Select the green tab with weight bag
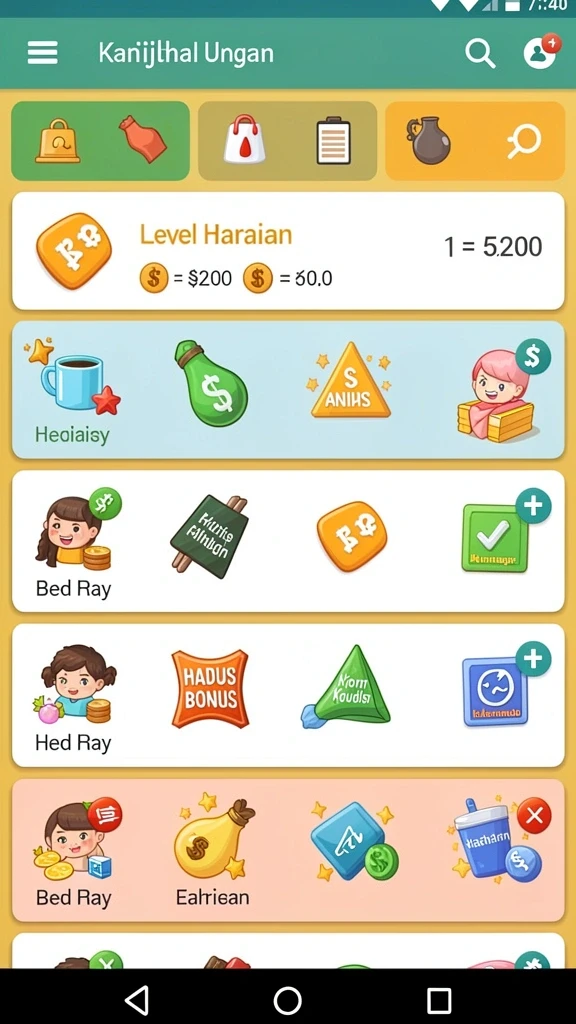 101,141
